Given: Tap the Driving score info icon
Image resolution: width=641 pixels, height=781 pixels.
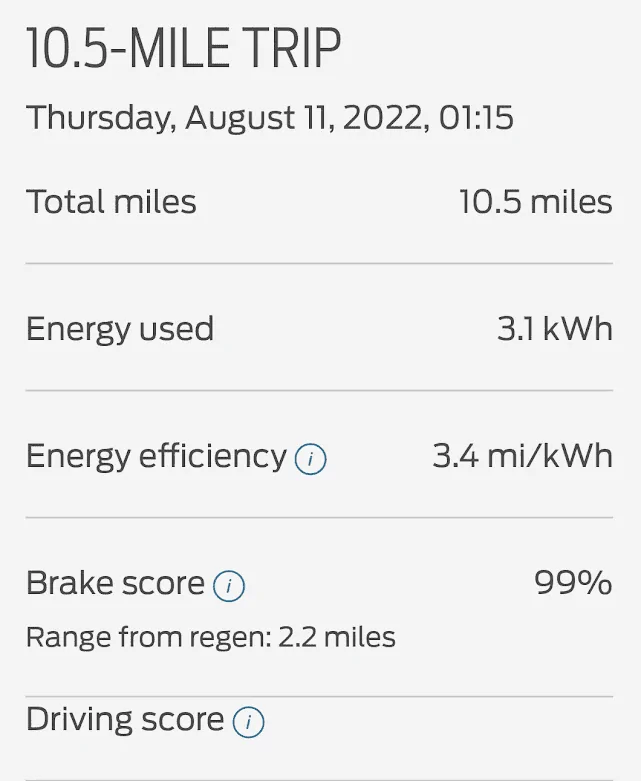Looking at the screenshot, I should pos(248,722).
